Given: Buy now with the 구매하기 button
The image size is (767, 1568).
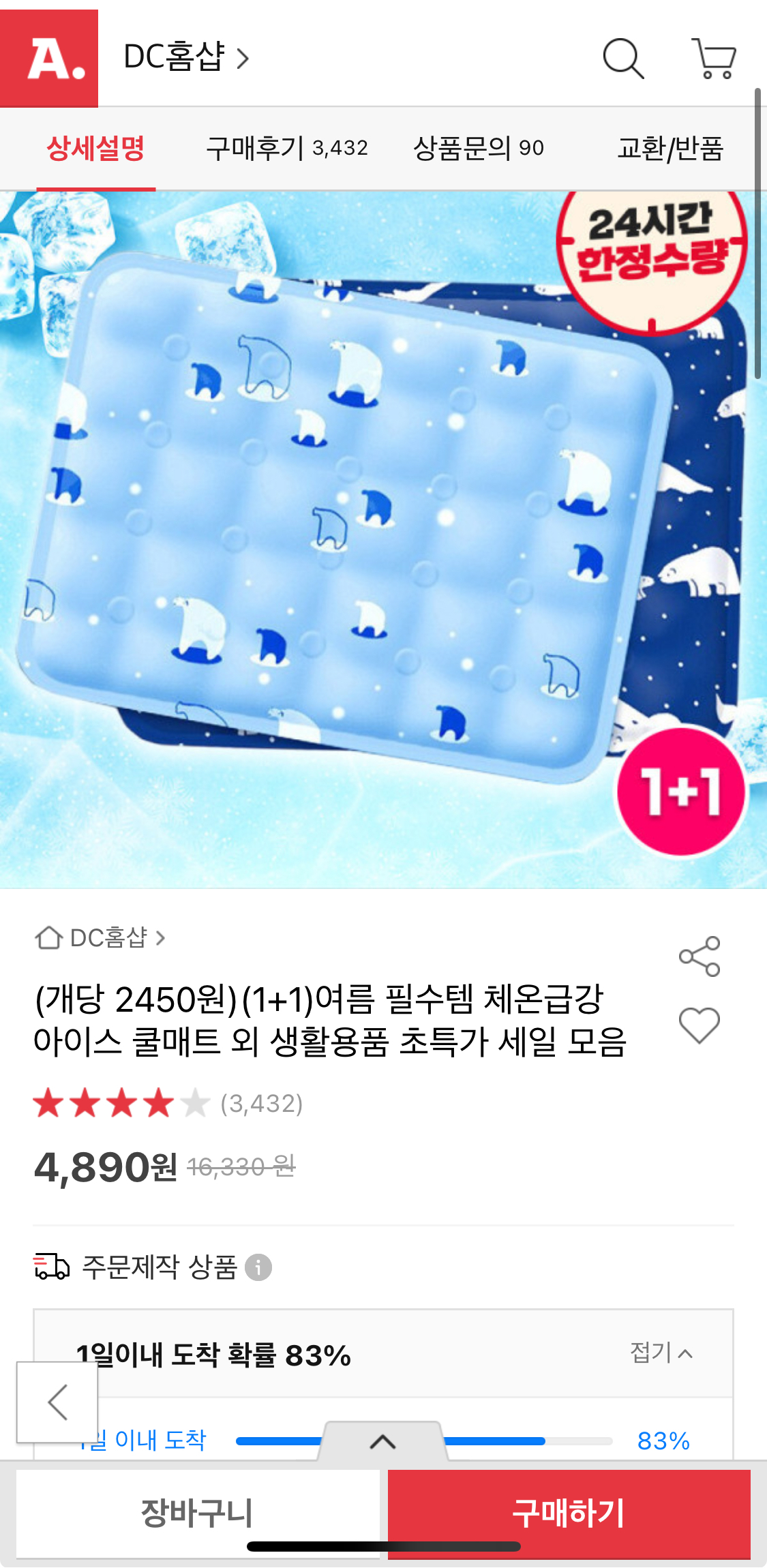Looking at the screenshot, I should (569, 1512).
